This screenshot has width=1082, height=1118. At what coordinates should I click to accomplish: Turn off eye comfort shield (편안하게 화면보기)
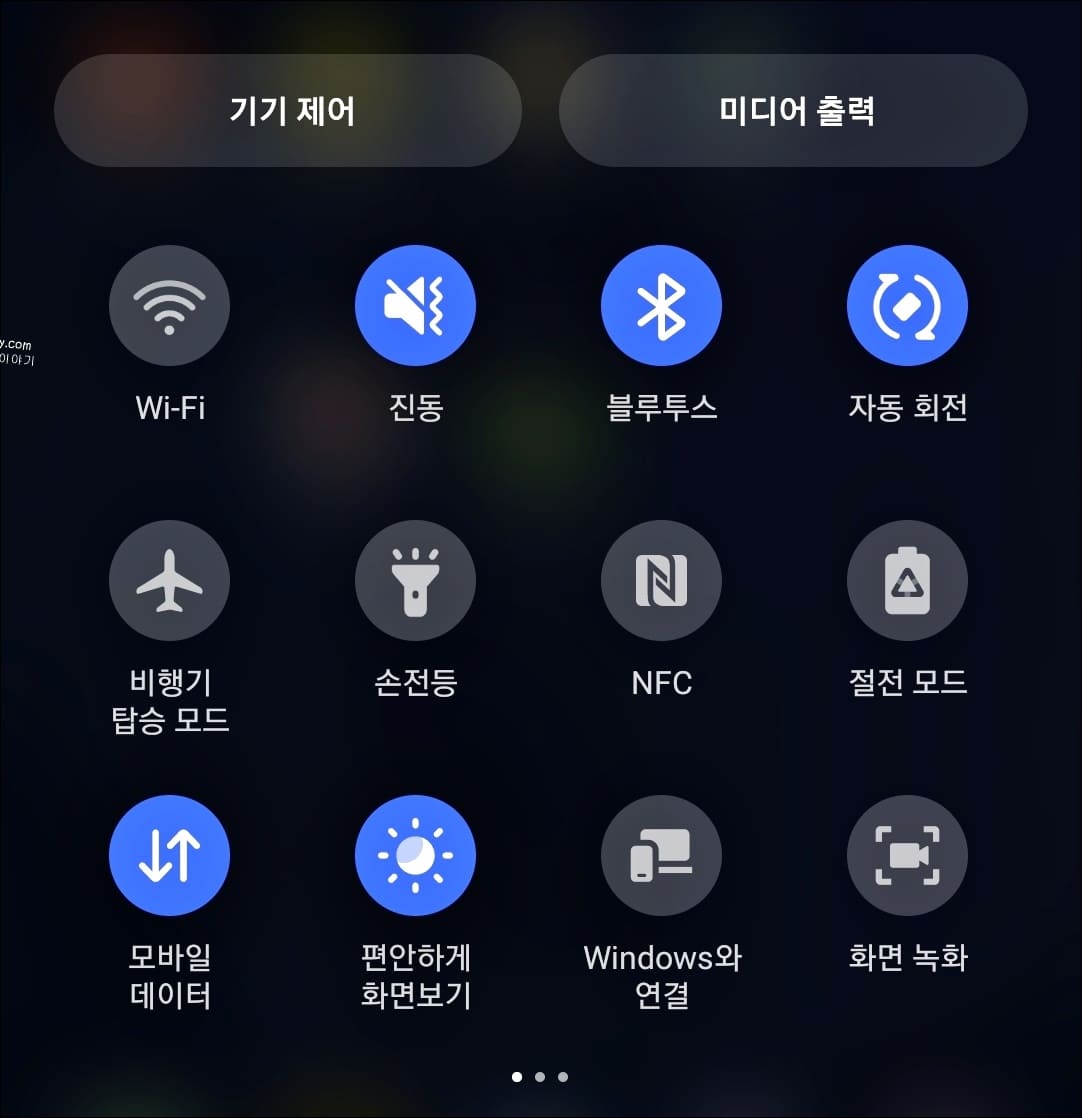click(x=415, y=855)
